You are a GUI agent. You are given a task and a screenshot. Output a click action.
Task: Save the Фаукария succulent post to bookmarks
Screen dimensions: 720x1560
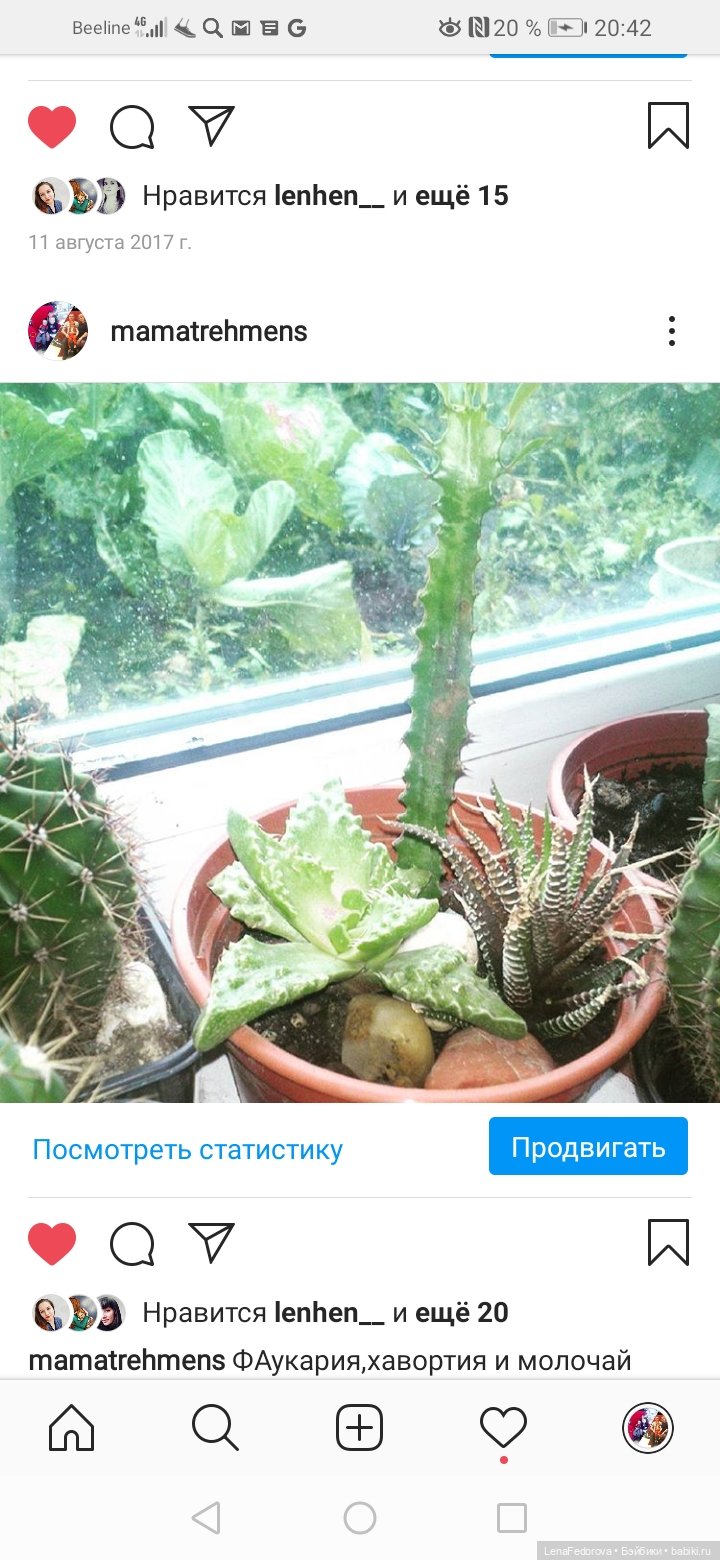click(x=668, y=1243)
